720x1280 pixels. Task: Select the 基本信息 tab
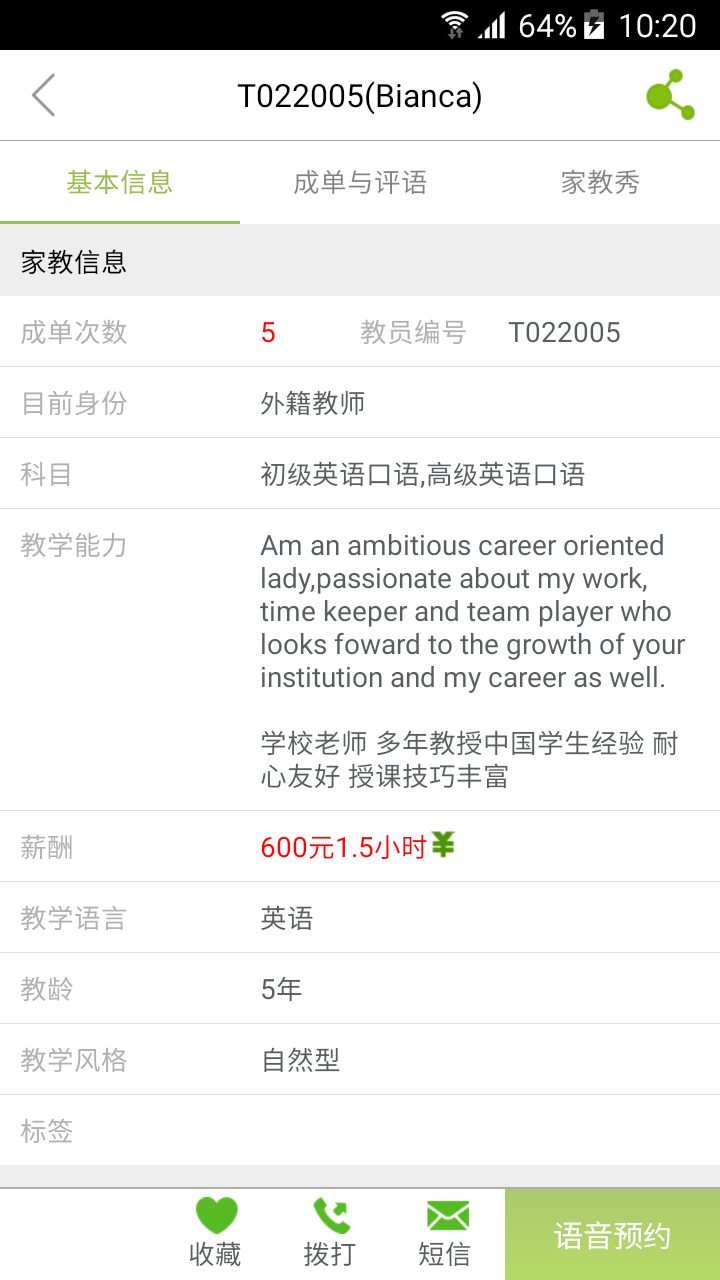[119, 183]
